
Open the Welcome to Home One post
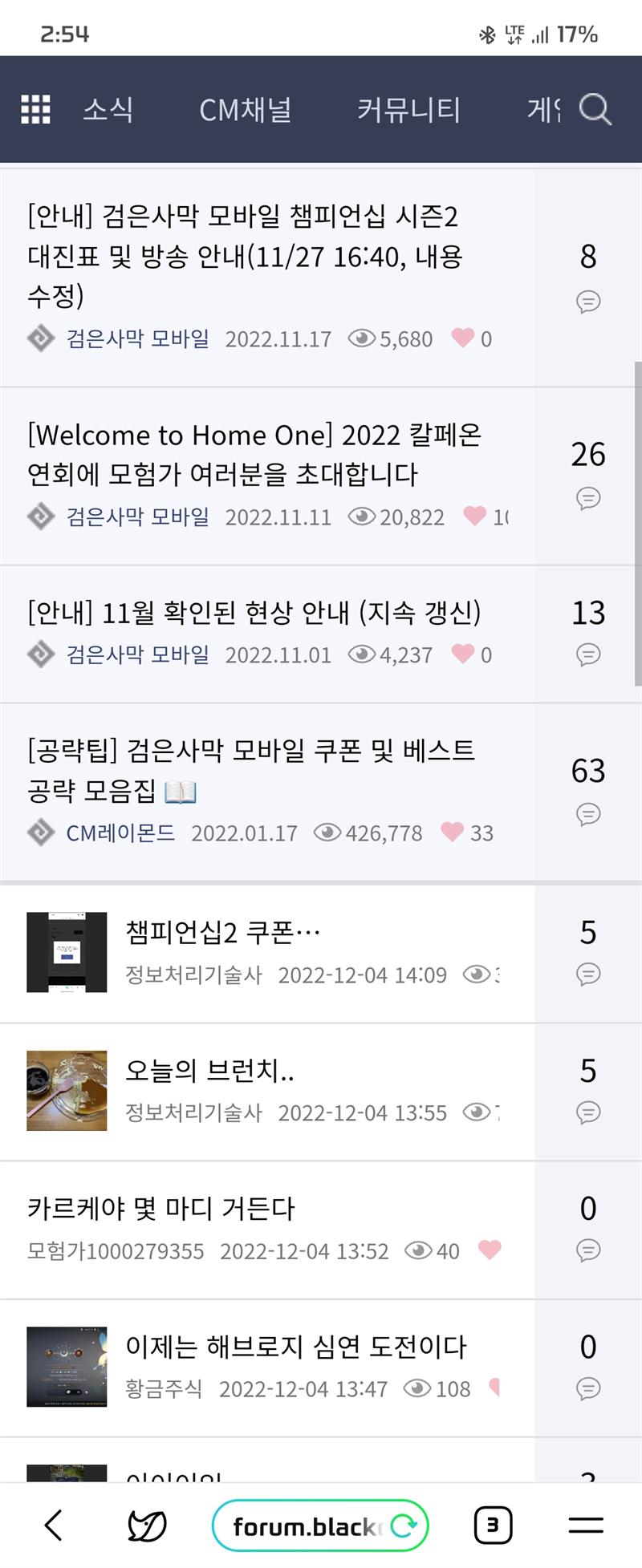(254, 454)
